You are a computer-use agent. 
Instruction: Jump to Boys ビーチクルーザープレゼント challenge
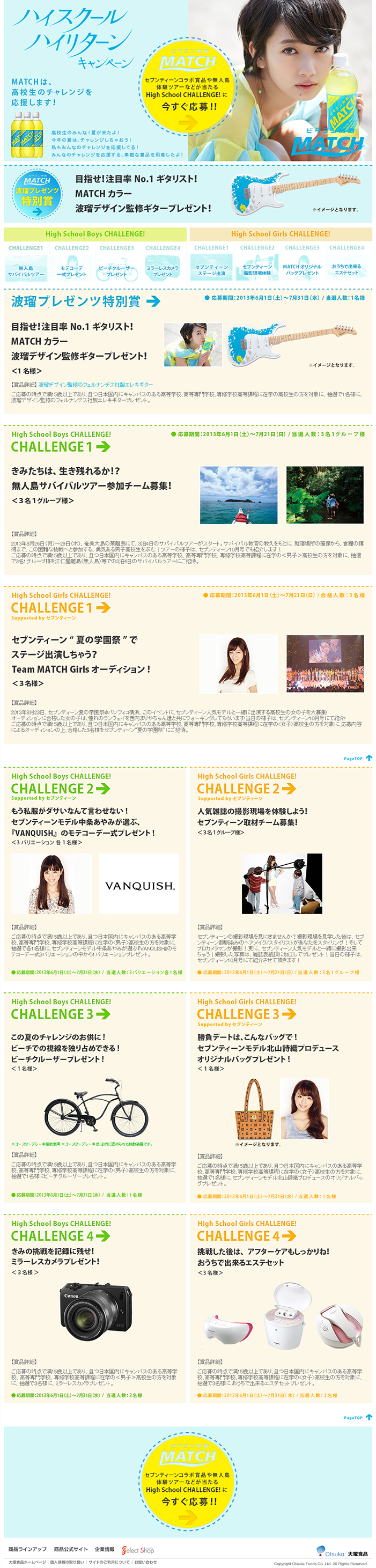click(x=117, y=265)
